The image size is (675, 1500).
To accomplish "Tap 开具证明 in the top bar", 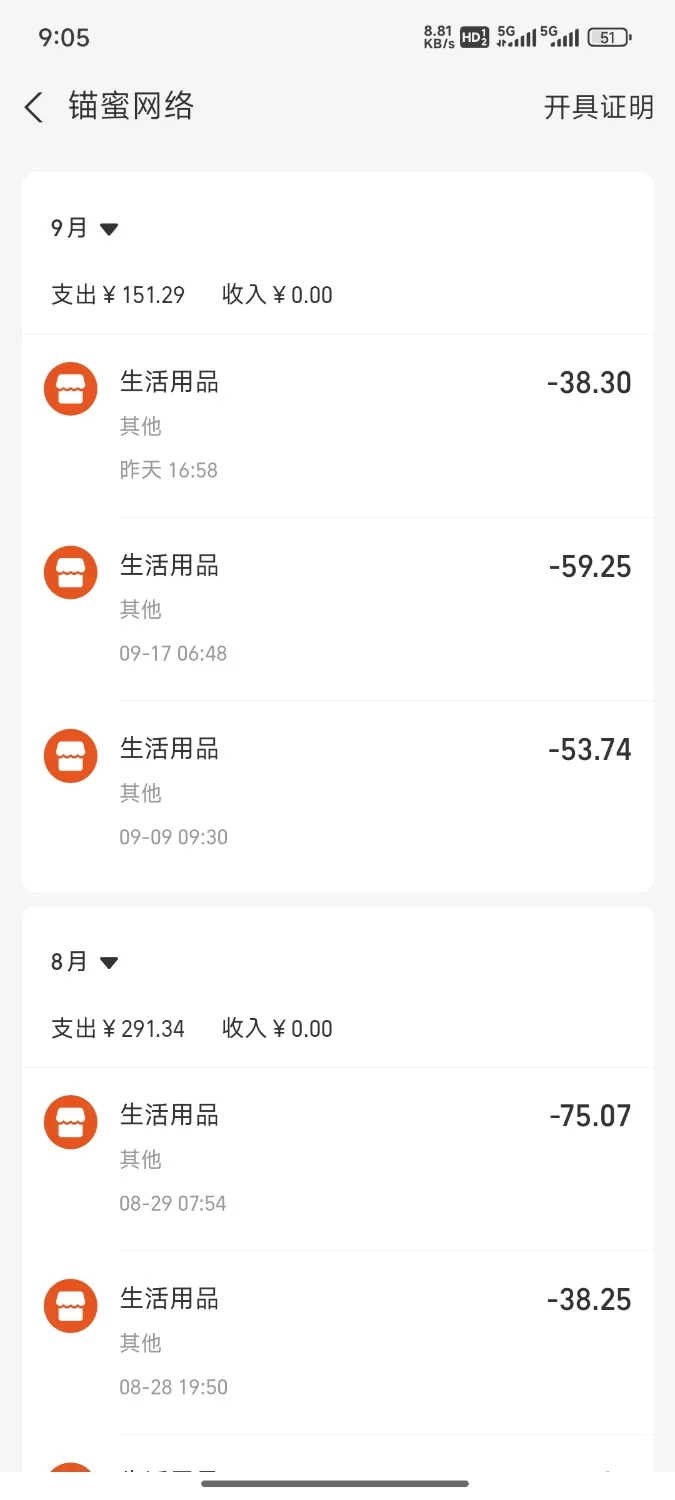I will point(598,107).
